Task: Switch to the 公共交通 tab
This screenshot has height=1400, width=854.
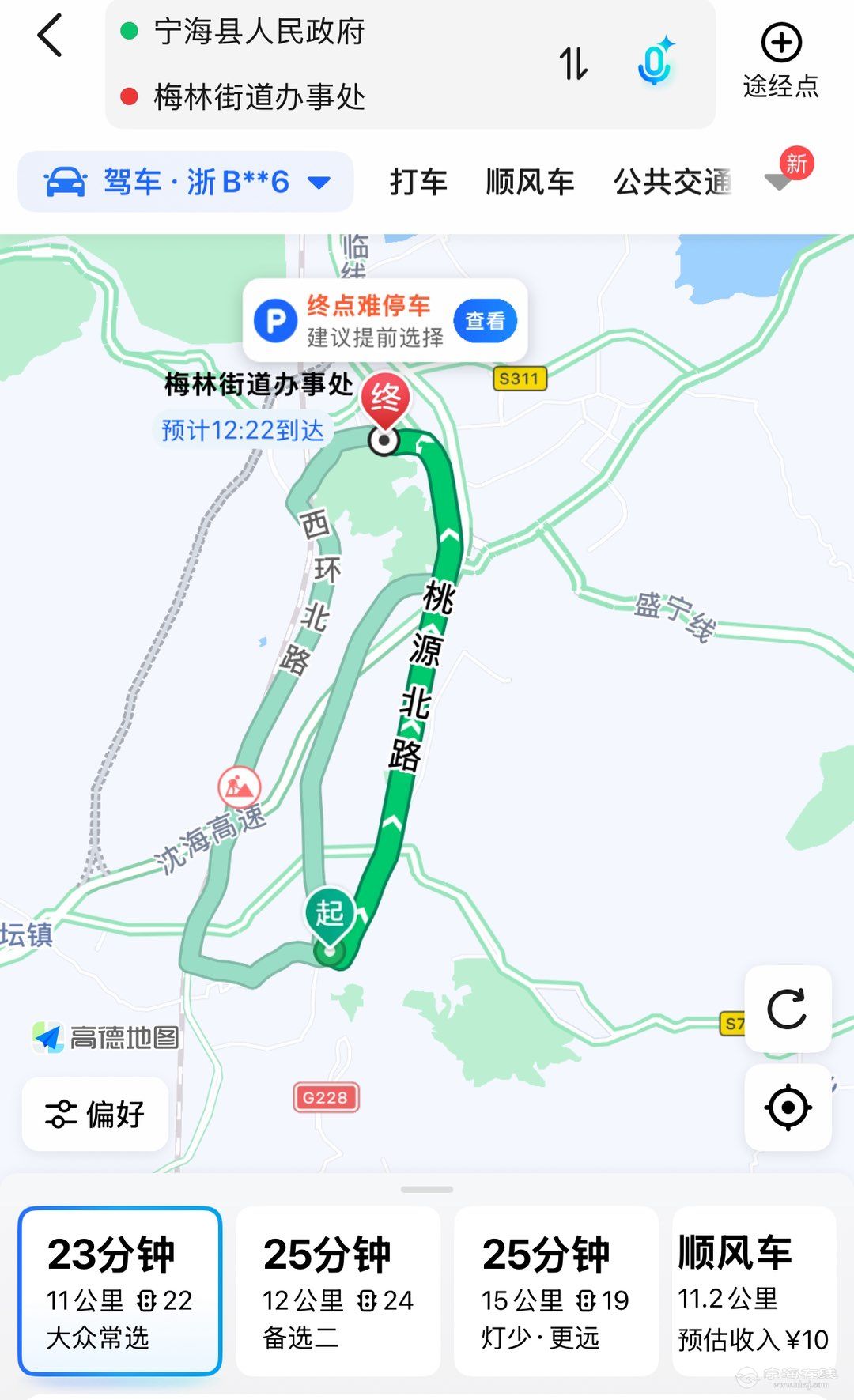Action: click(x=671, y=182)
